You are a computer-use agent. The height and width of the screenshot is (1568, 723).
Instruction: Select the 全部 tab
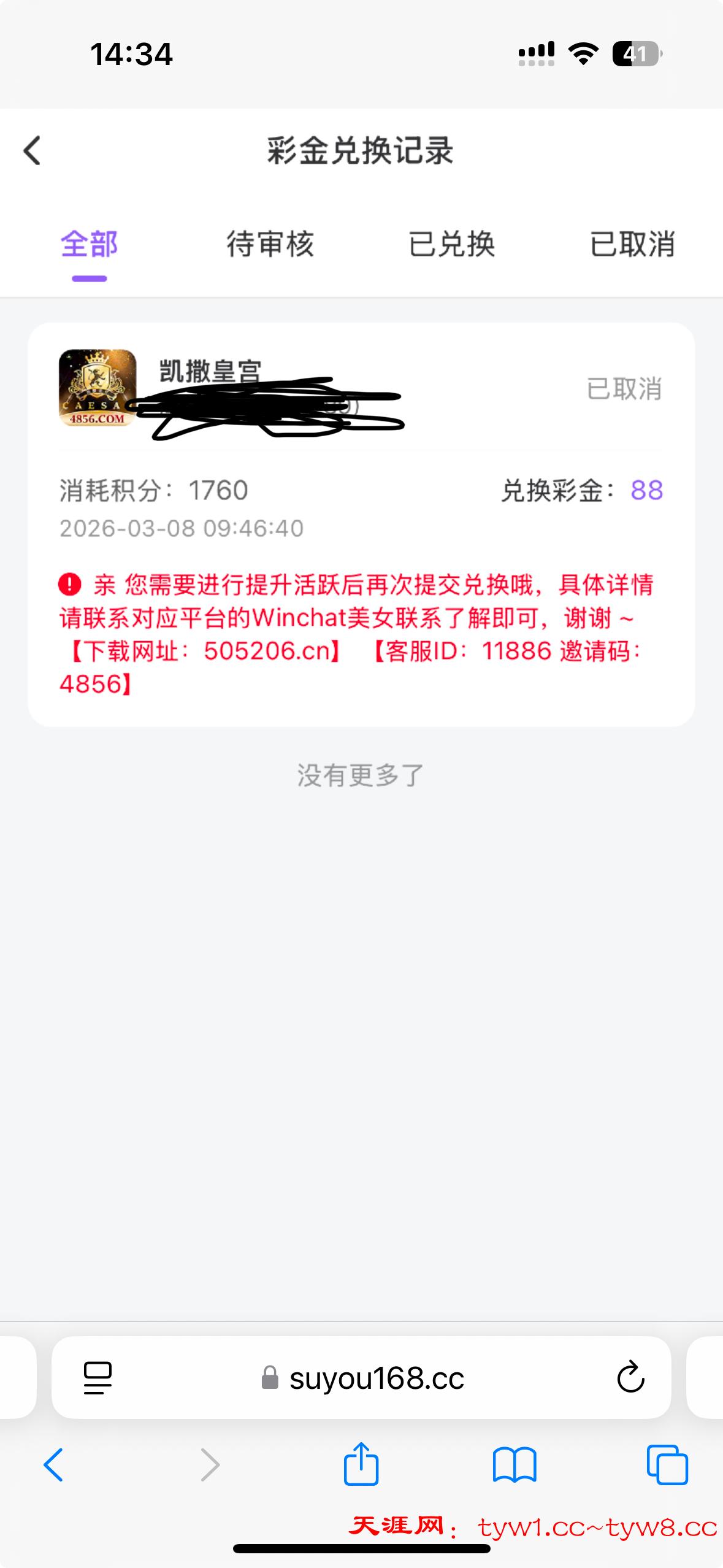coord(90,244)
